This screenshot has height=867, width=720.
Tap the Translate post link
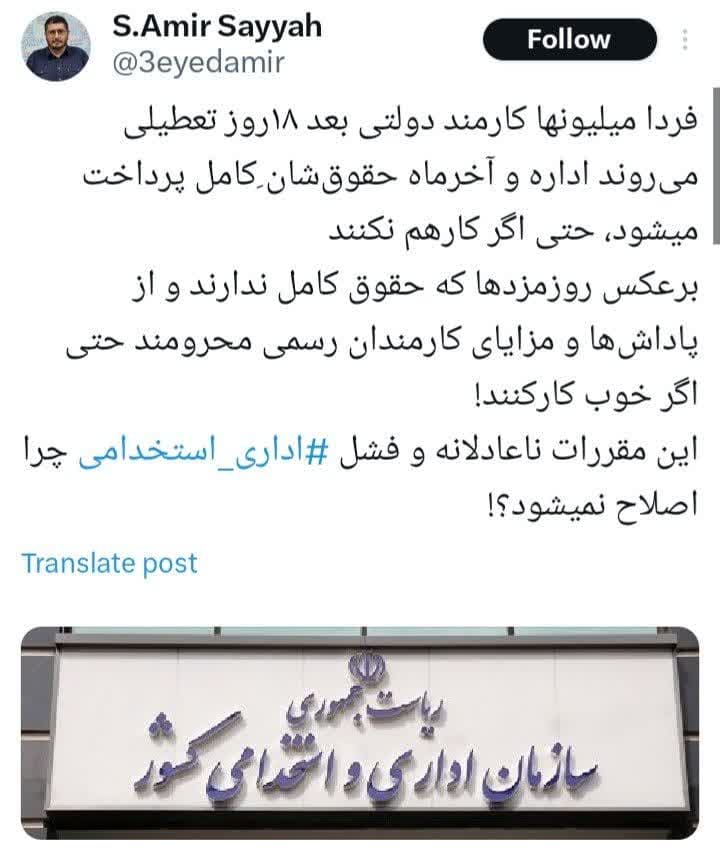point(110,563)
